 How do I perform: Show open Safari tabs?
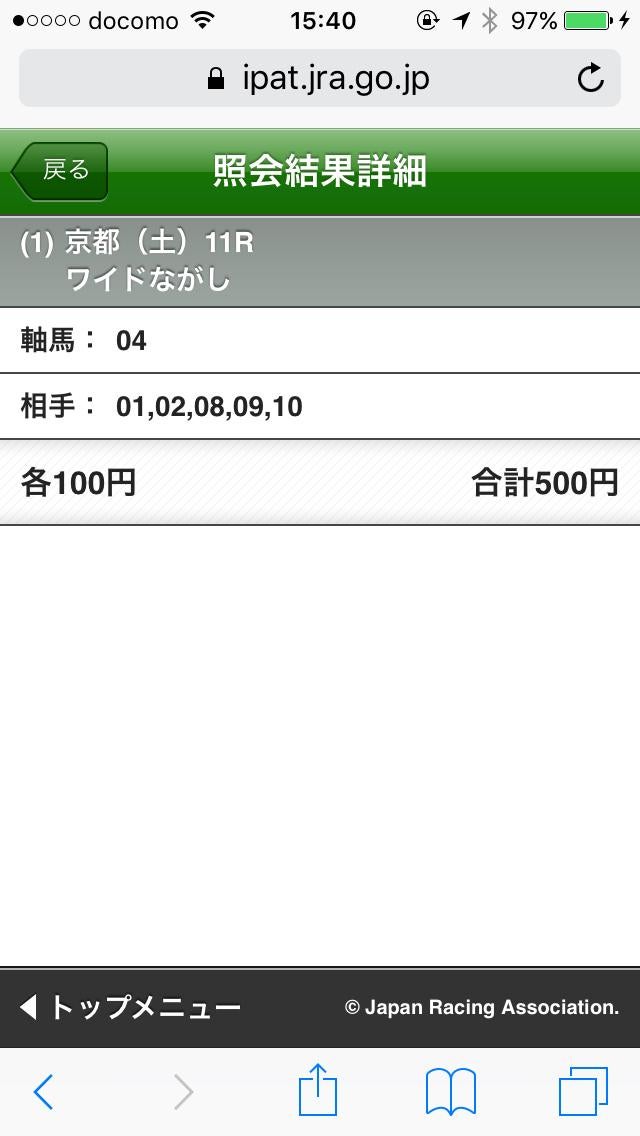(583, 1091)
